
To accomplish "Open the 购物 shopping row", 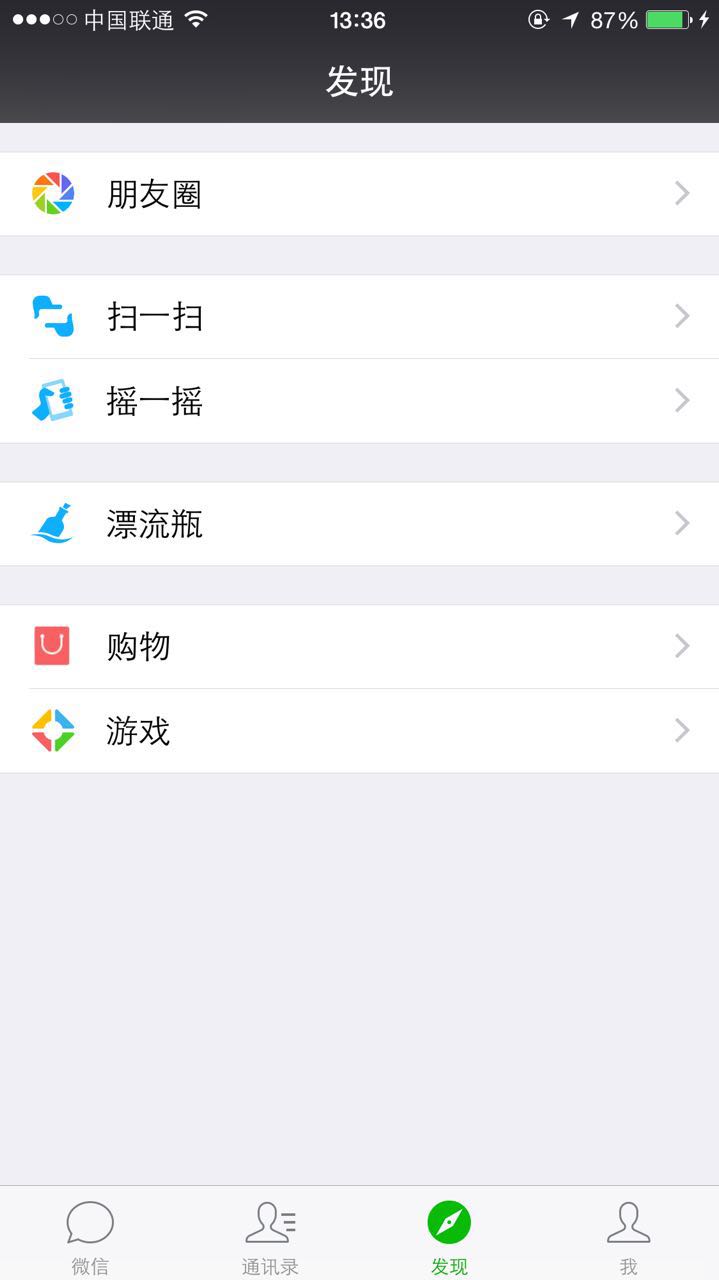I will point(359,647).
